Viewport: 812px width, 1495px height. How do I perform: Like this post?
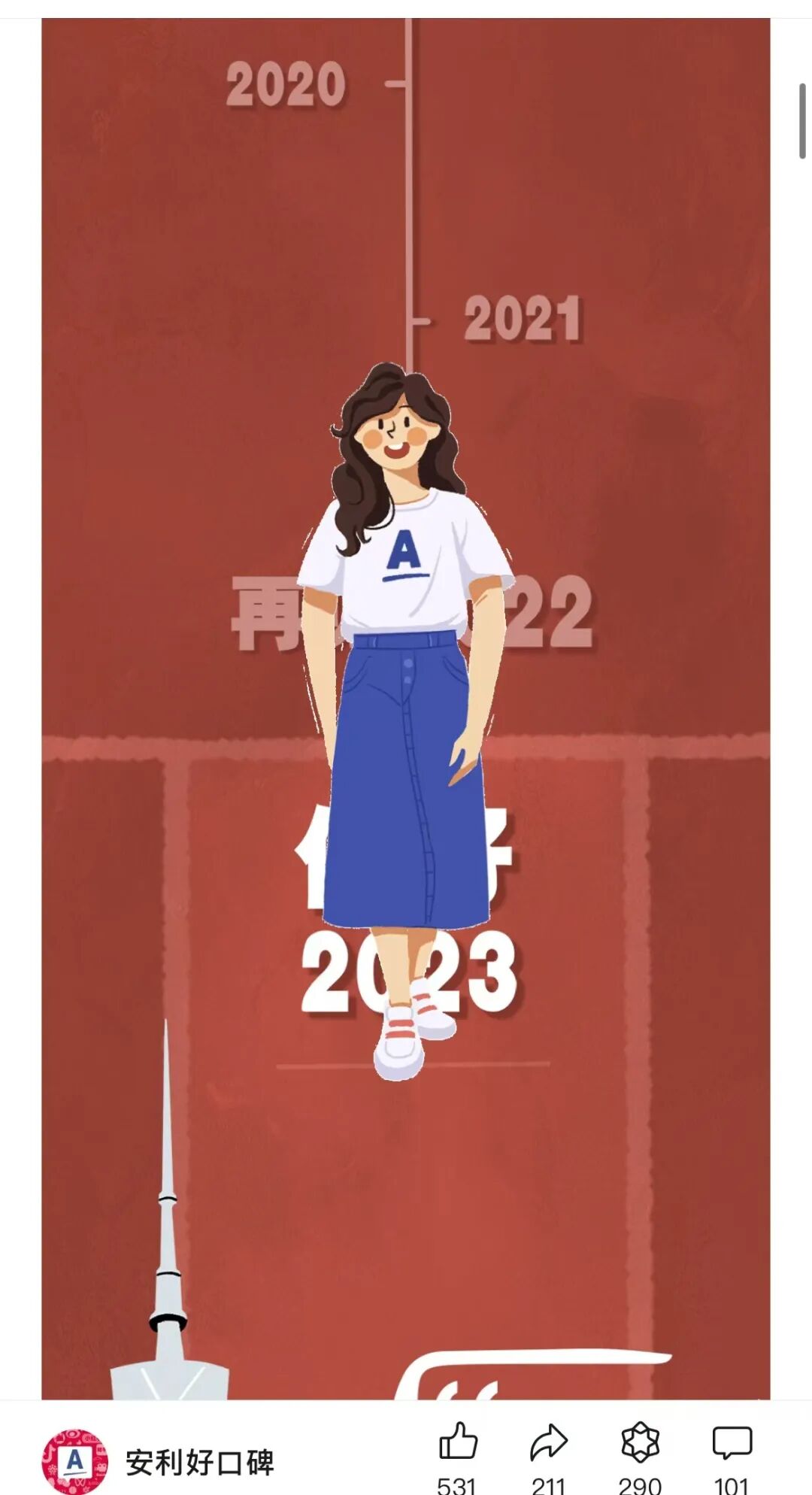tap(457, 1444)
